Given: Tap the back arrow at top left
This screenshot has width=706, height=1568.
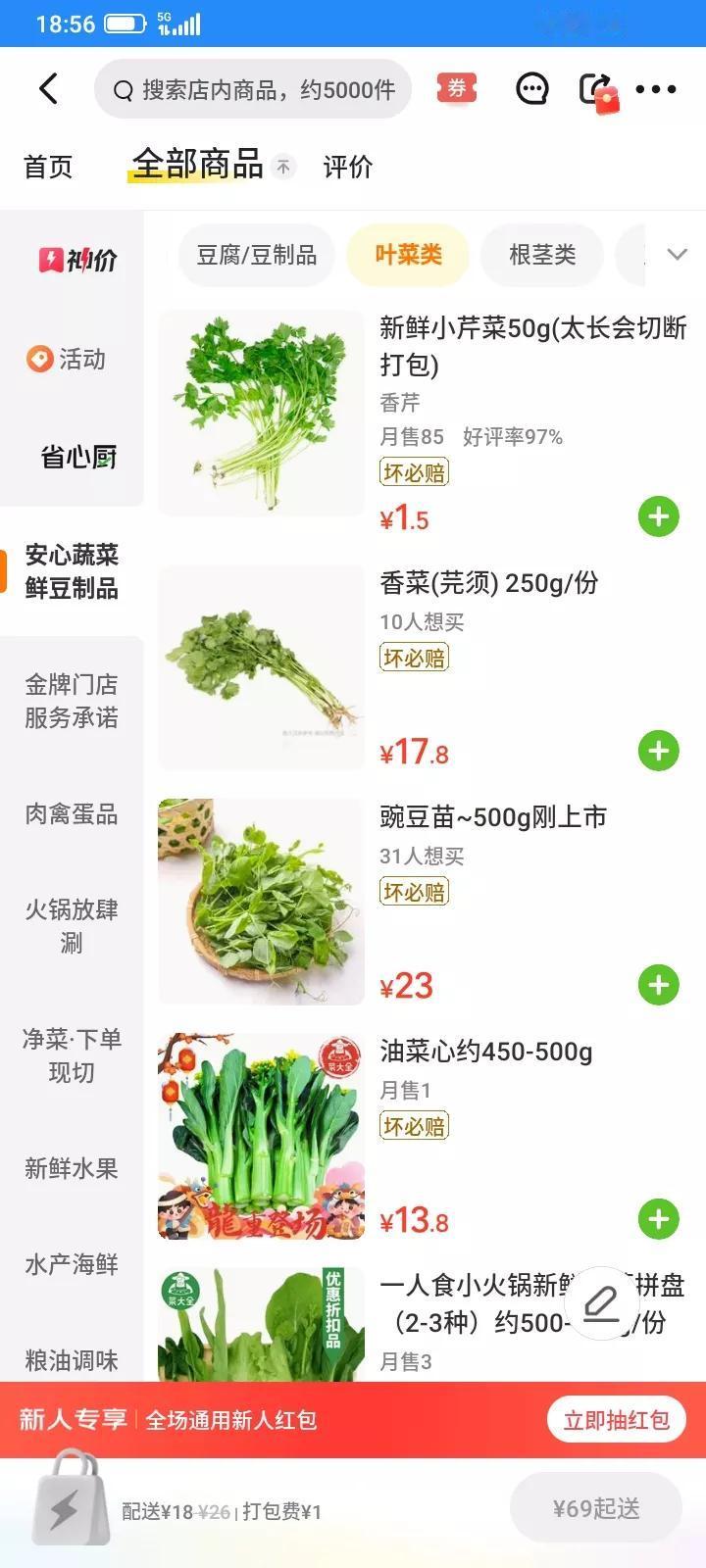Looking at the screenshot, I should click(49, 88).
